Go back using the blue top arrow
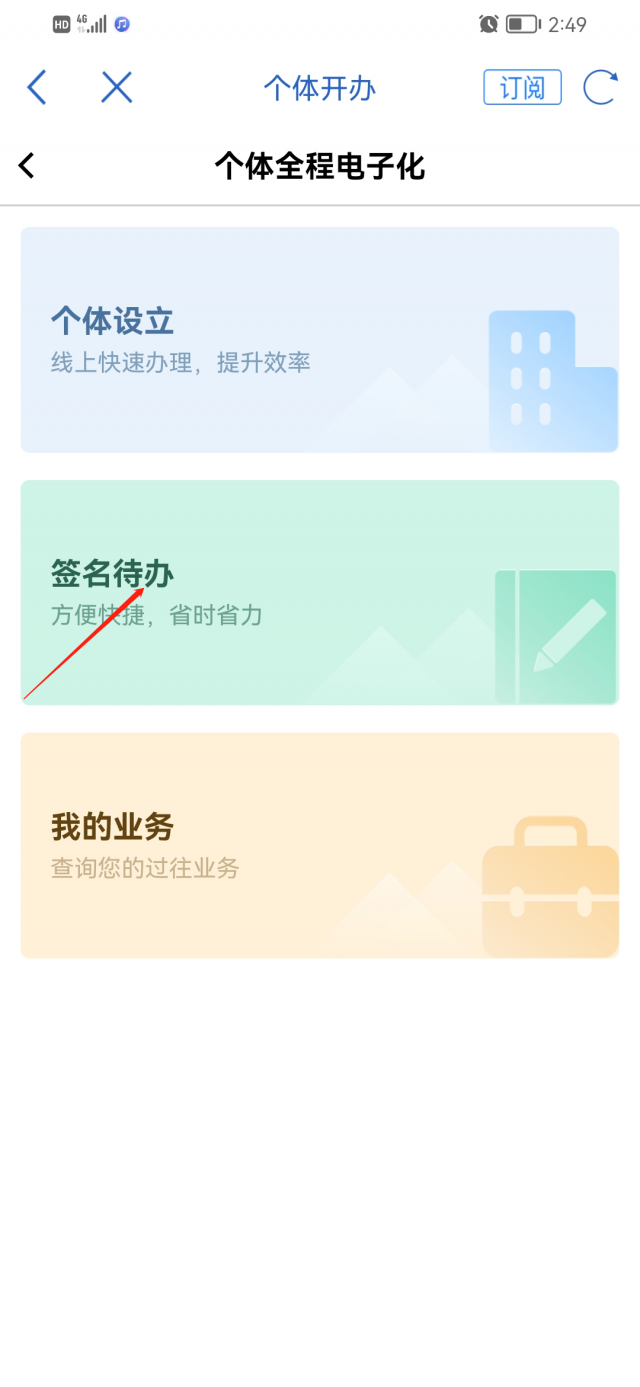Viewport: 640px width, 1387px height. click(37, 88)
